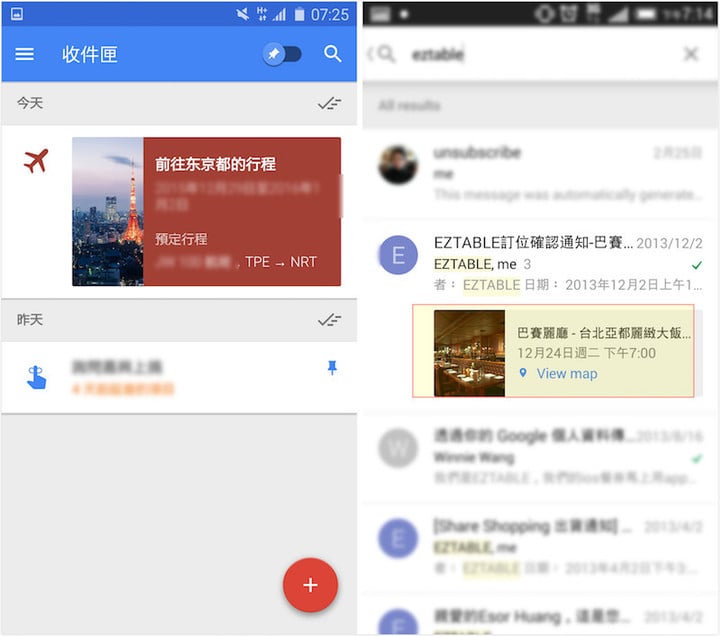This screenshot has height=636, width=720.
Task: Mark all 昨天 items as done
Action: click(329, 320)
